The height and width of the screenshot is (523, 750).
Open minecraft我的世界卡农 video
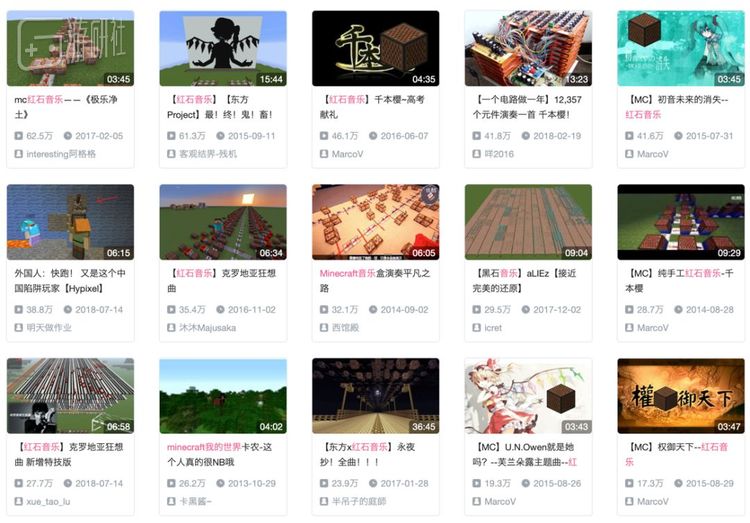point(222,395)
